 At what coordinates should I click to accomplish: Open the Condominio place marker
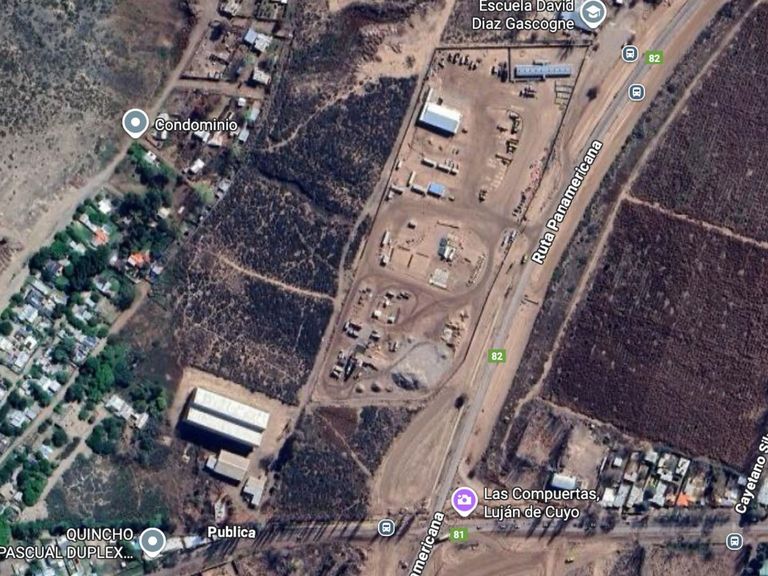135,123
